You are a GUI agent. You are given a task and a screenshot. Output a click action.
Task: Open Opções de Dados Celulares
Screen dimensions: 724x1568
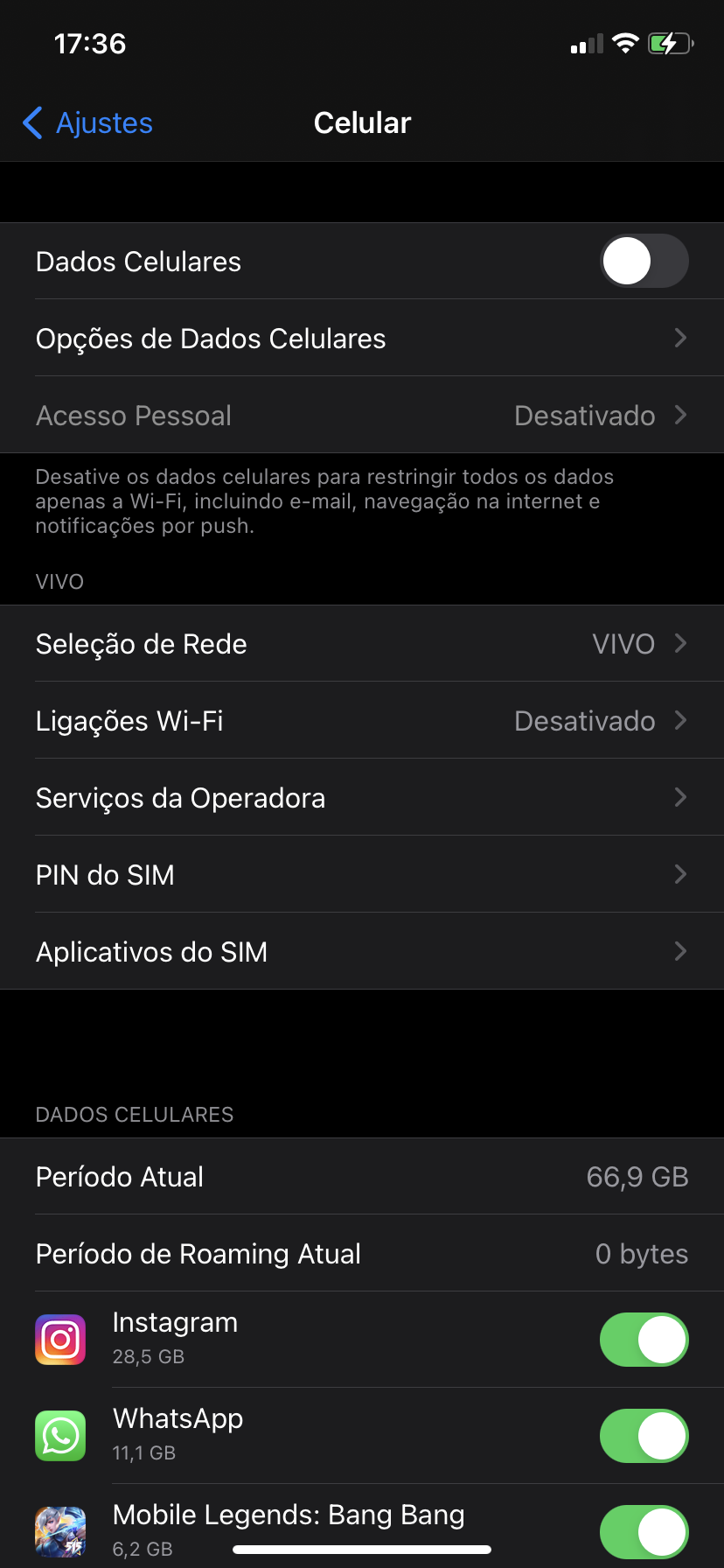[x=362, y=339]
